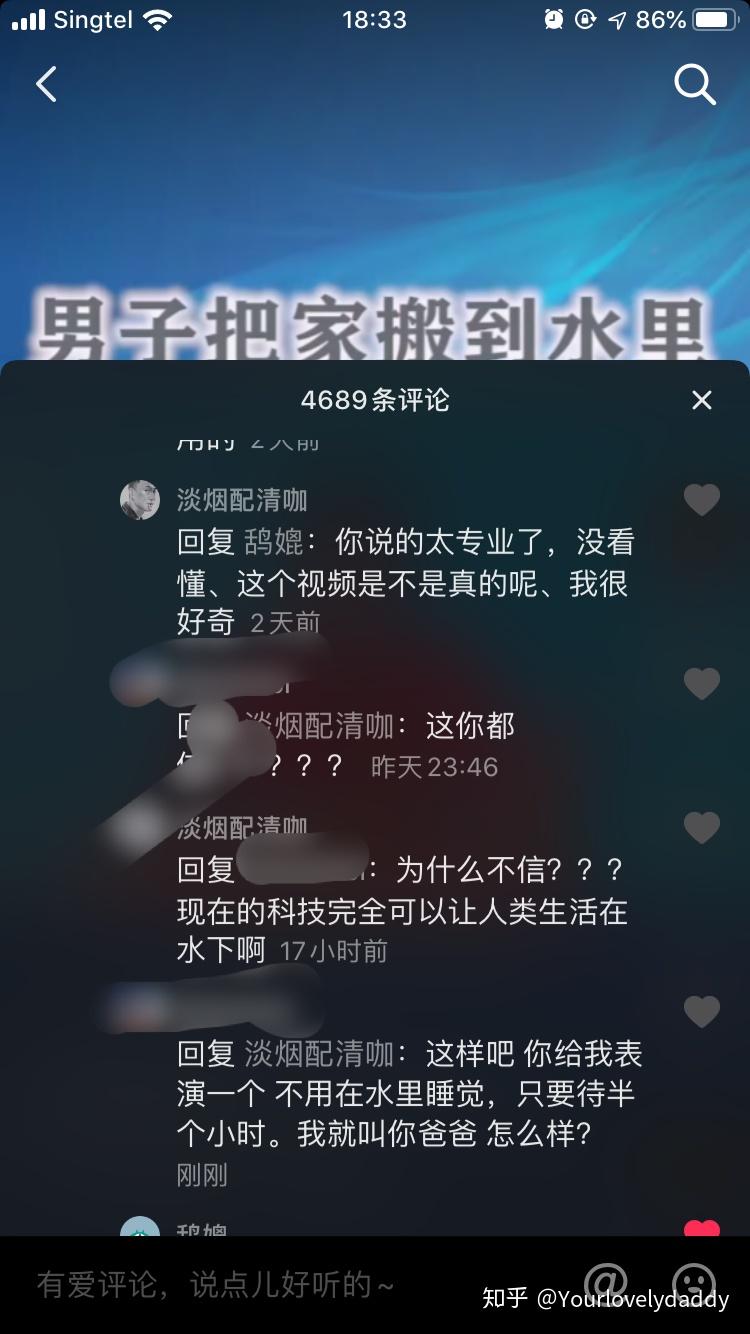Mention someone with the @ icon
Viewport: 750px width, 1334px height.
coord(605,1282)
